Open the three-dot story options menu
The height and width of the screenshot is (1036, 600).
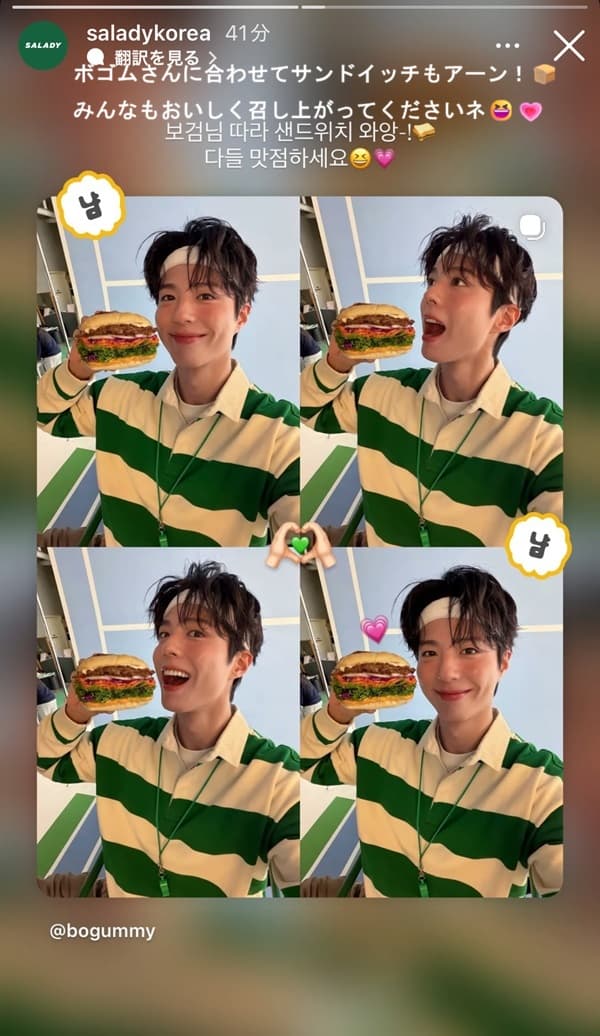pyautogui.click(x=508, y=46)
